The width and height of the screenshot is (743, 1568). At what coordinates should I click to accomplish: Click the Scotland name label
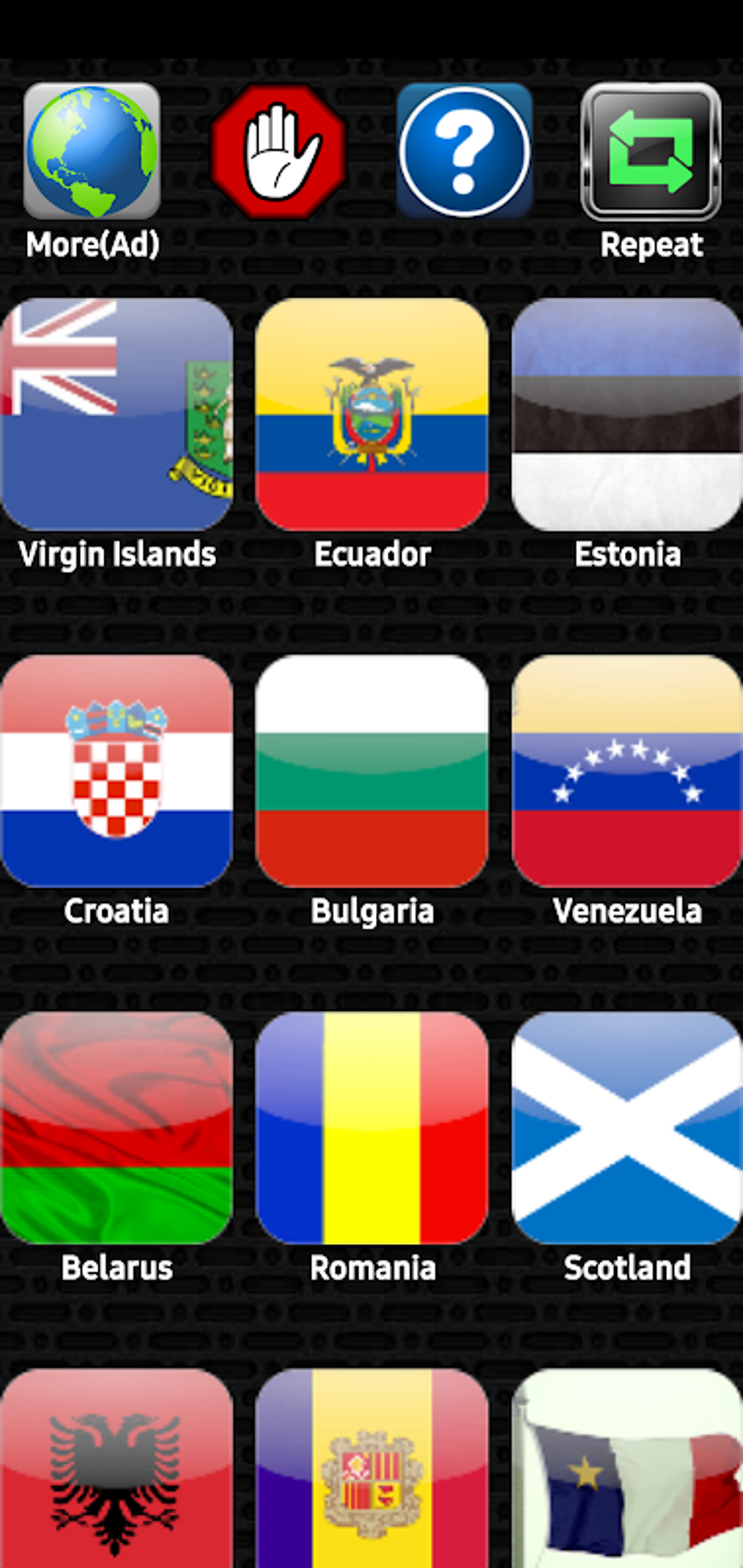tap(626, 1267)
